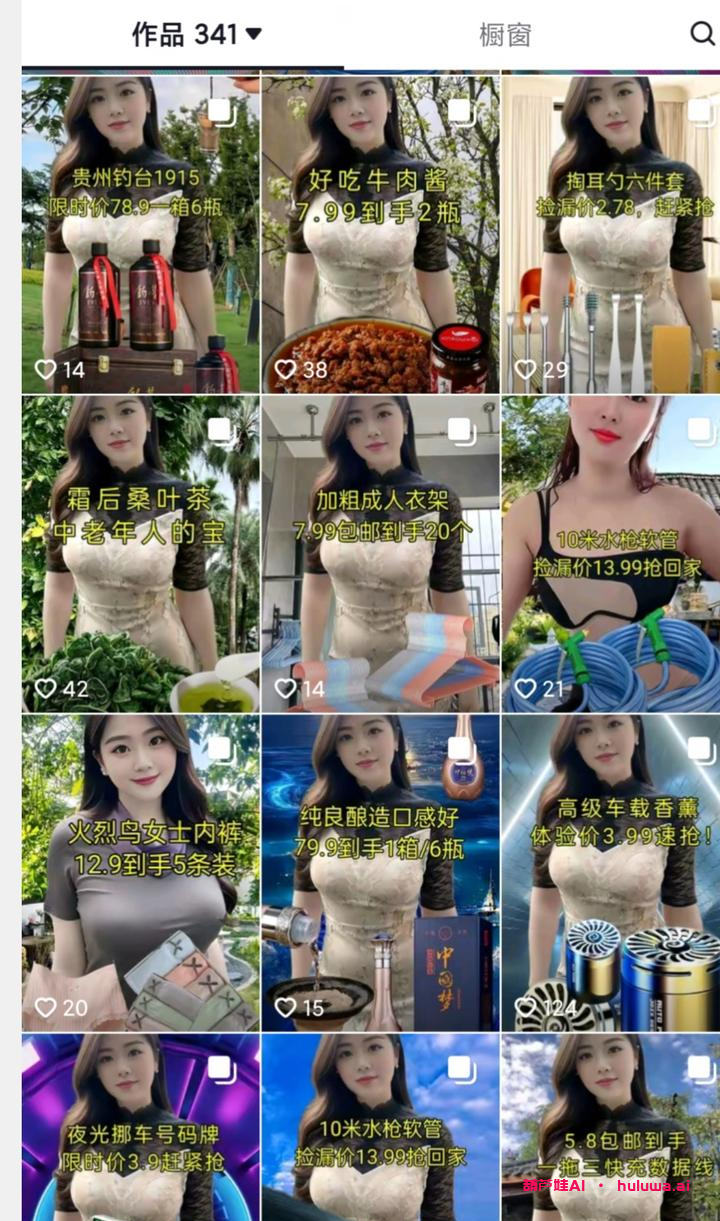Screen dimensions: 720x1221
Task: Open the 一拖三快充数据线 video
Action: click(610, 1128)
